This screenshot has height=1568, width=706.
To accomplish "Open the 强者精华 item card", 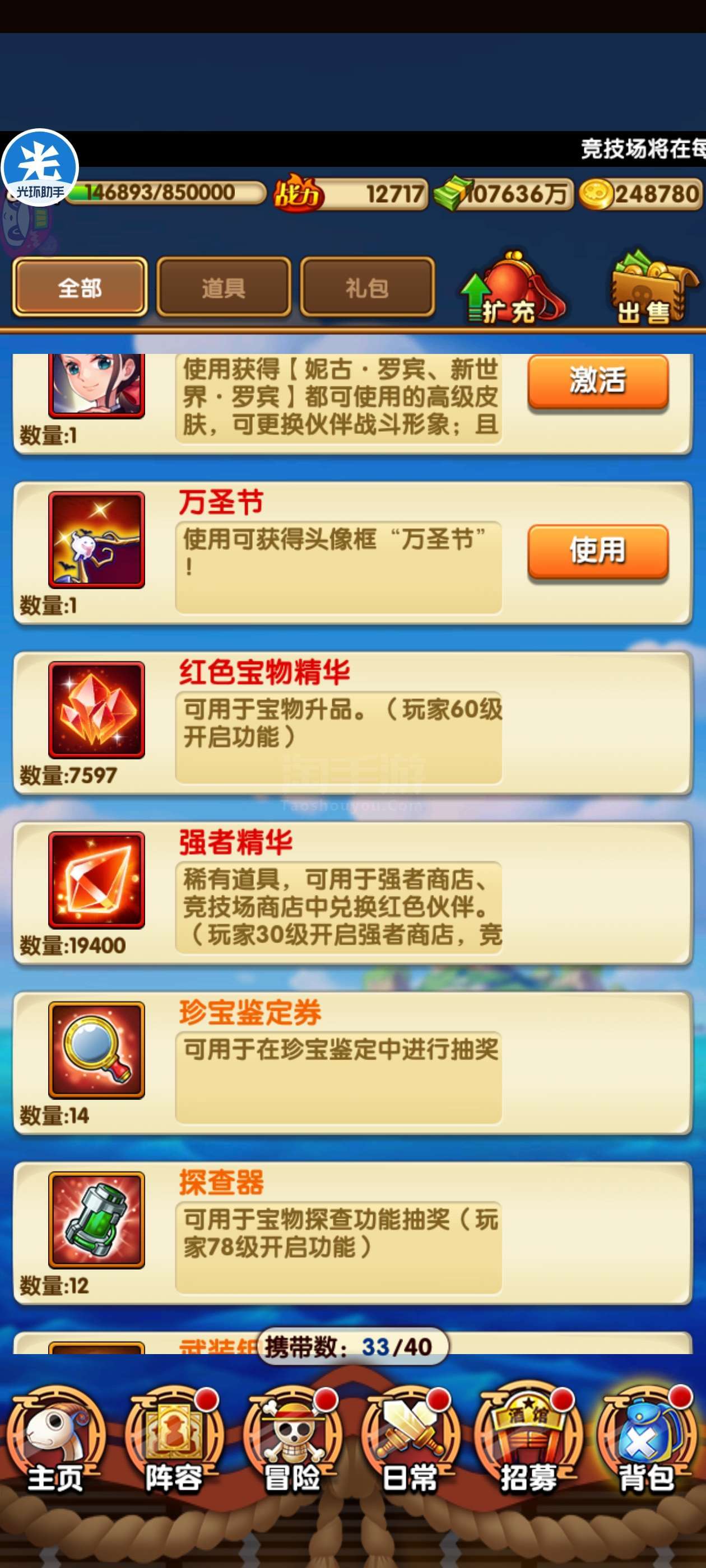I will pyautogui.click(x=352, y=893).
